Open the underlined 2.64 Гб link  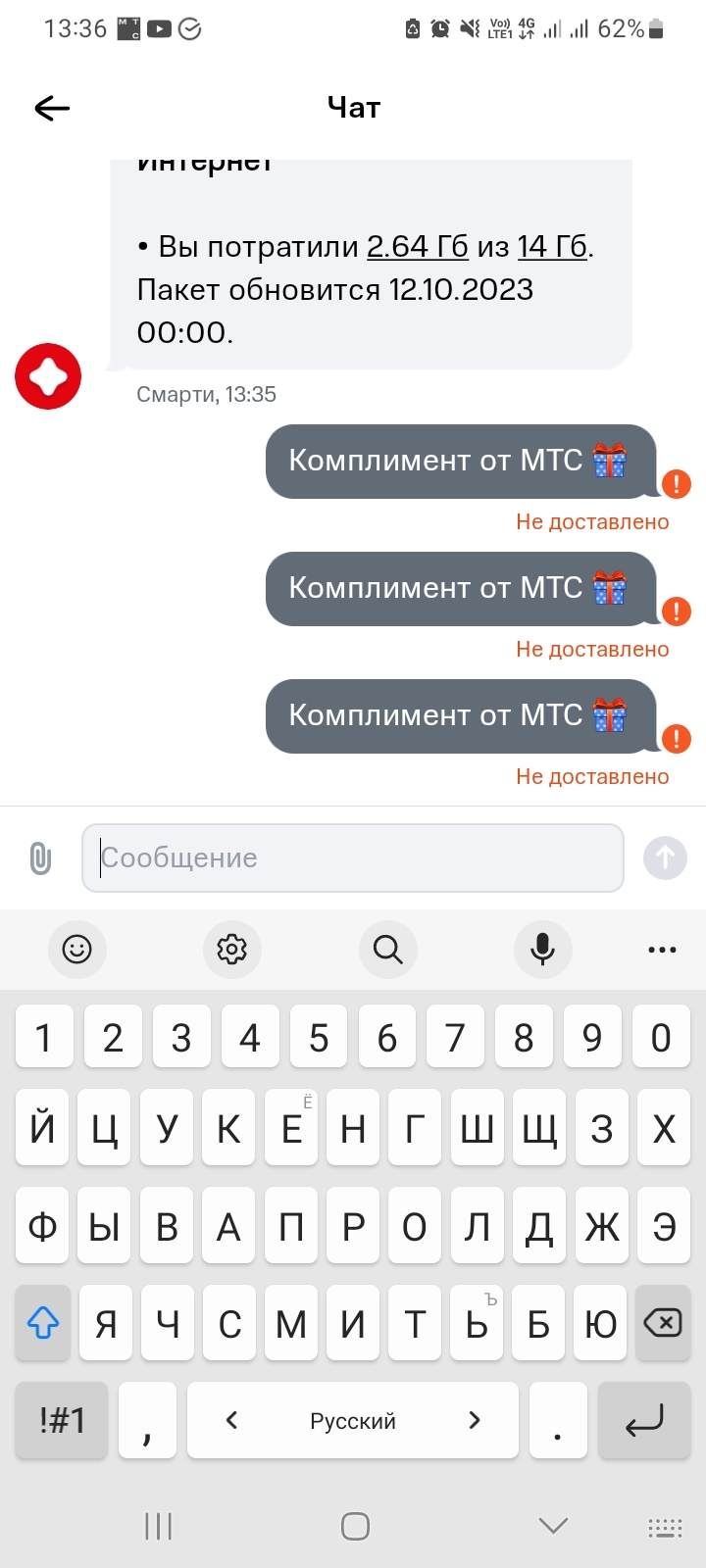[418, 247]
